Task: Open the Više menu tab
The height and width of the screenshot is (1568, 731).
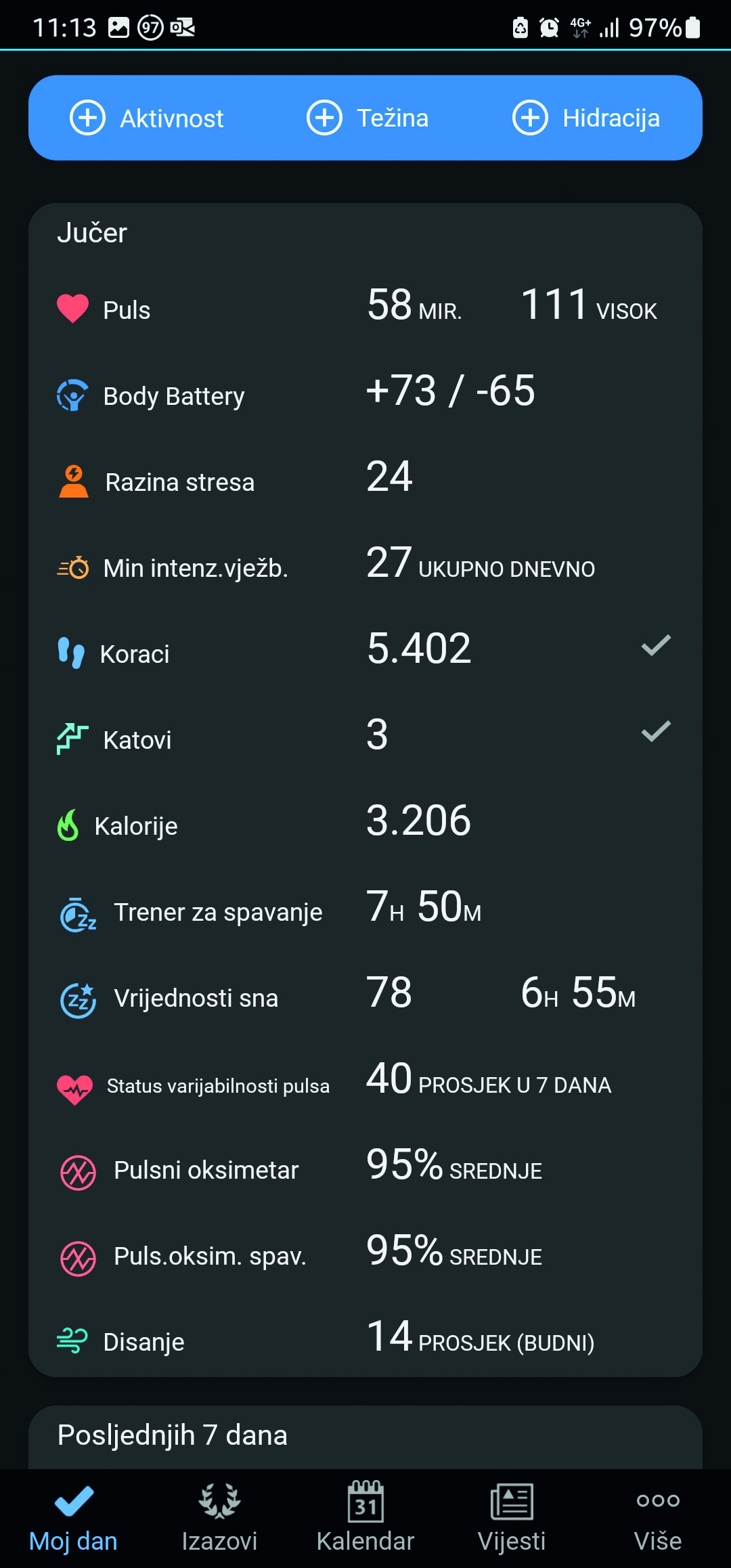Action: (x=658, y=1517)
